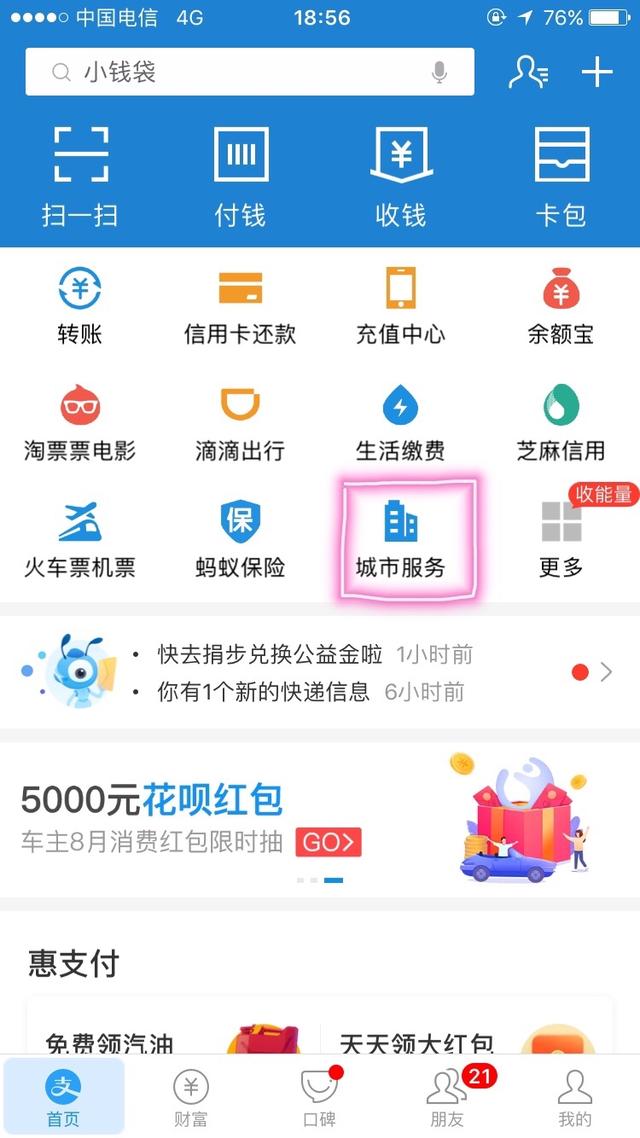
Task: Open 卡包 card wallet
Action: point(561,177)
